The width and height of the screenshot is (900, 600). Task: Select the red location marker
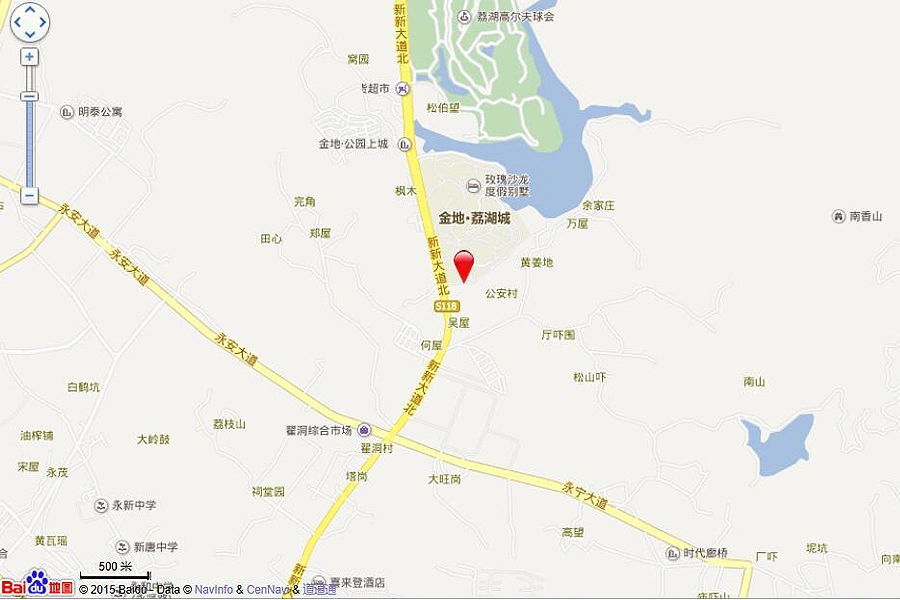464,265
